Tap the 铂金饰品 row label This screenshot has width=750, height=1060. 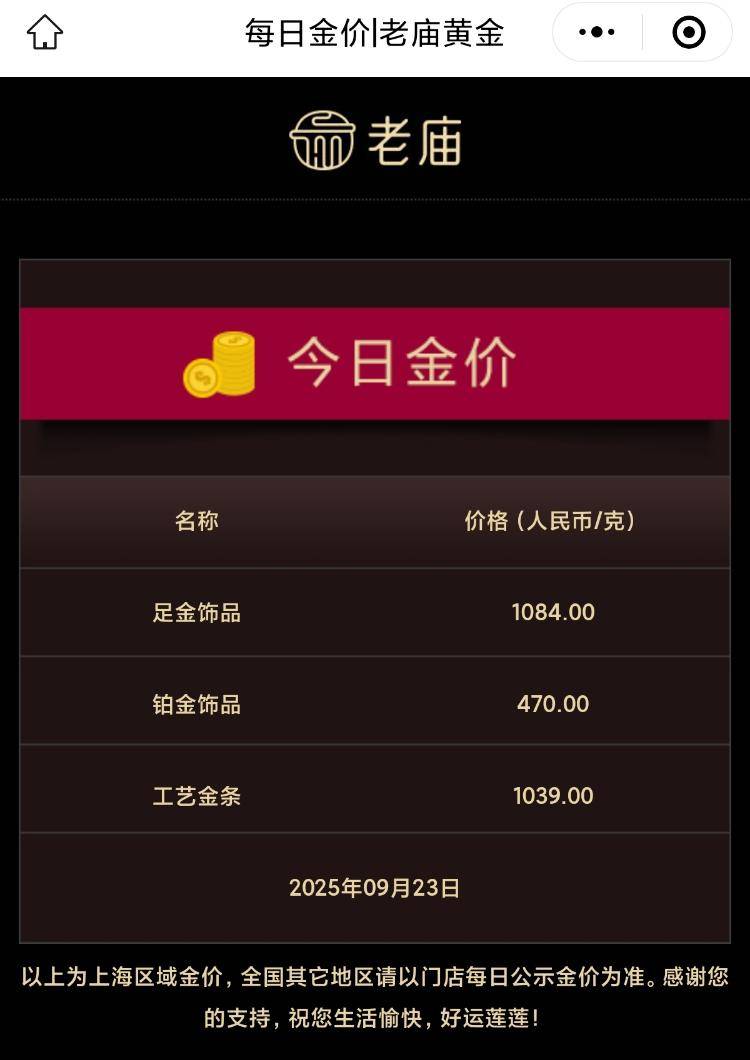tap(196, 703)
